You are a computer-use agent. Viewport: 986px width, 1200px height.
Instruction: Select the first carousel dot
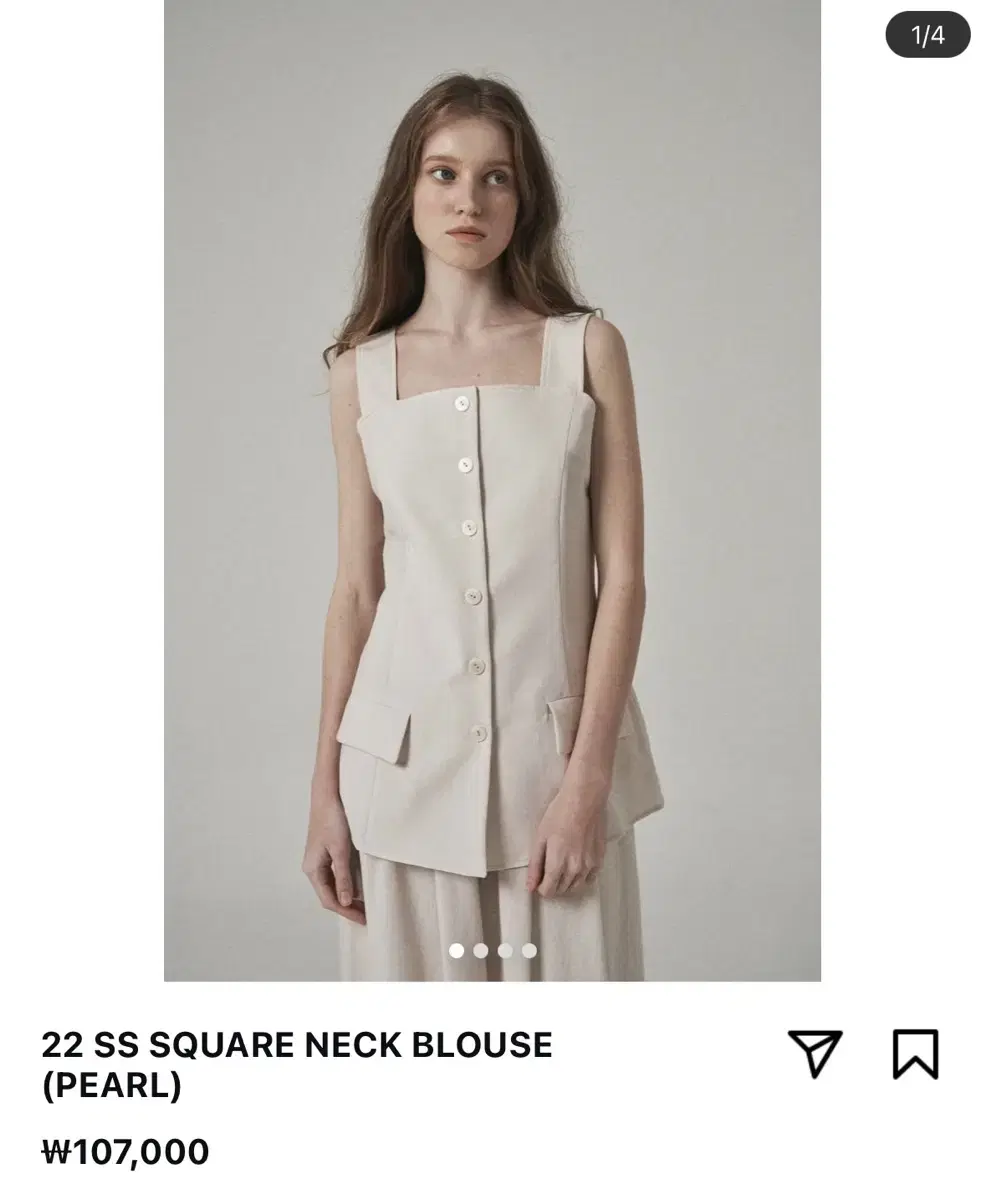[x=456, y=950]
